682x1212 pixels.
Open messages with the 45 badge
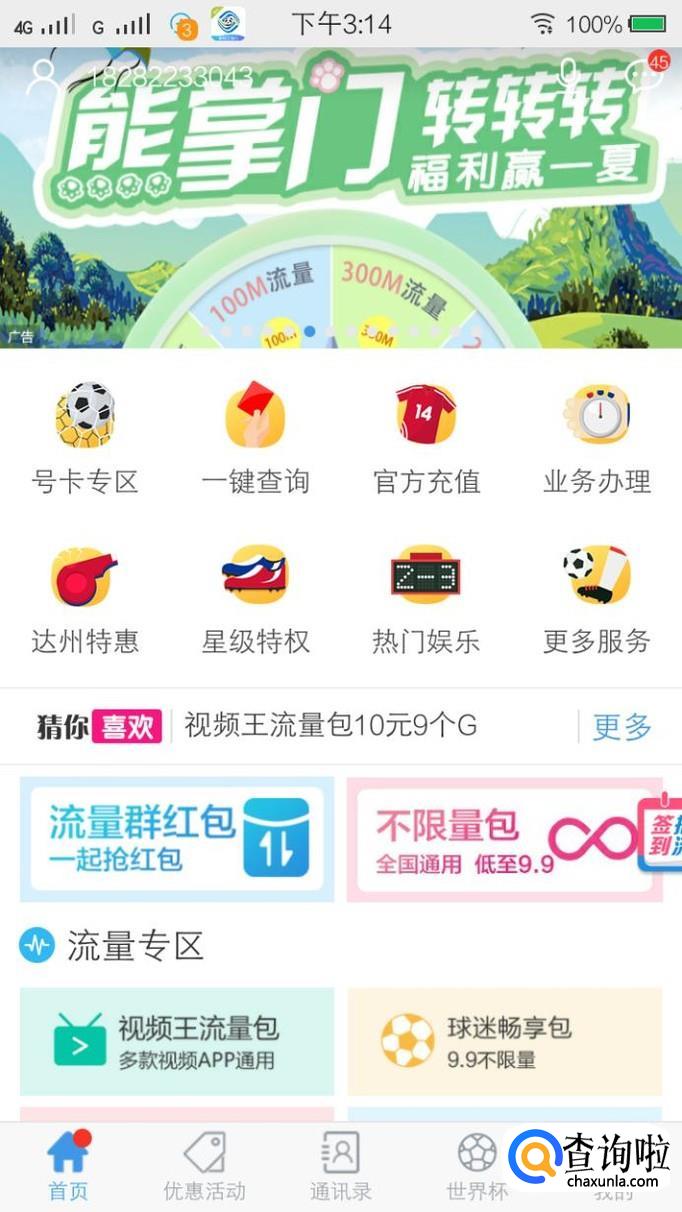click(x=643, y=75)
